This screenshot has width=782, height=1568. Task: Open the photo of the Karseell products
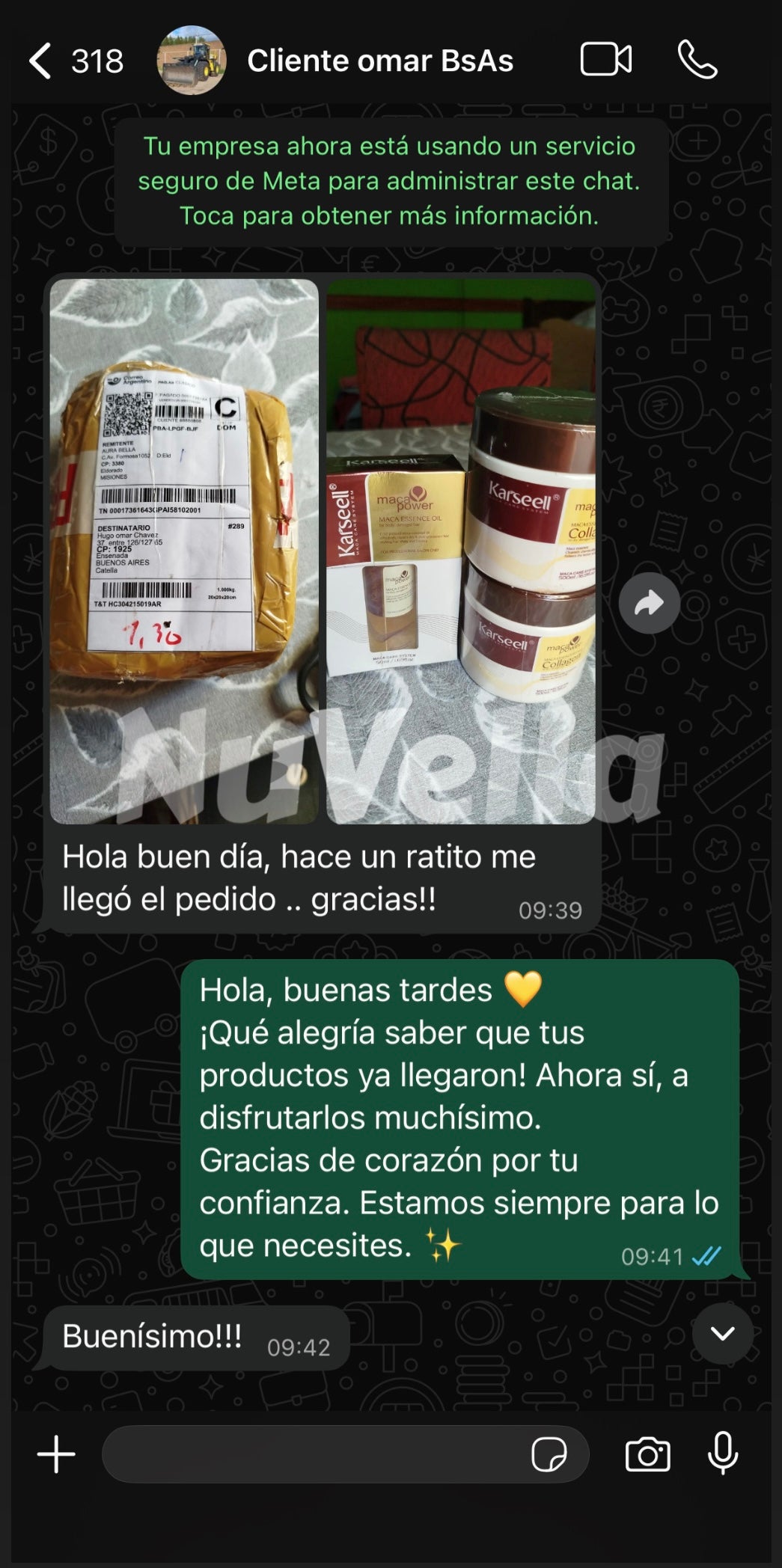point(461,551)
